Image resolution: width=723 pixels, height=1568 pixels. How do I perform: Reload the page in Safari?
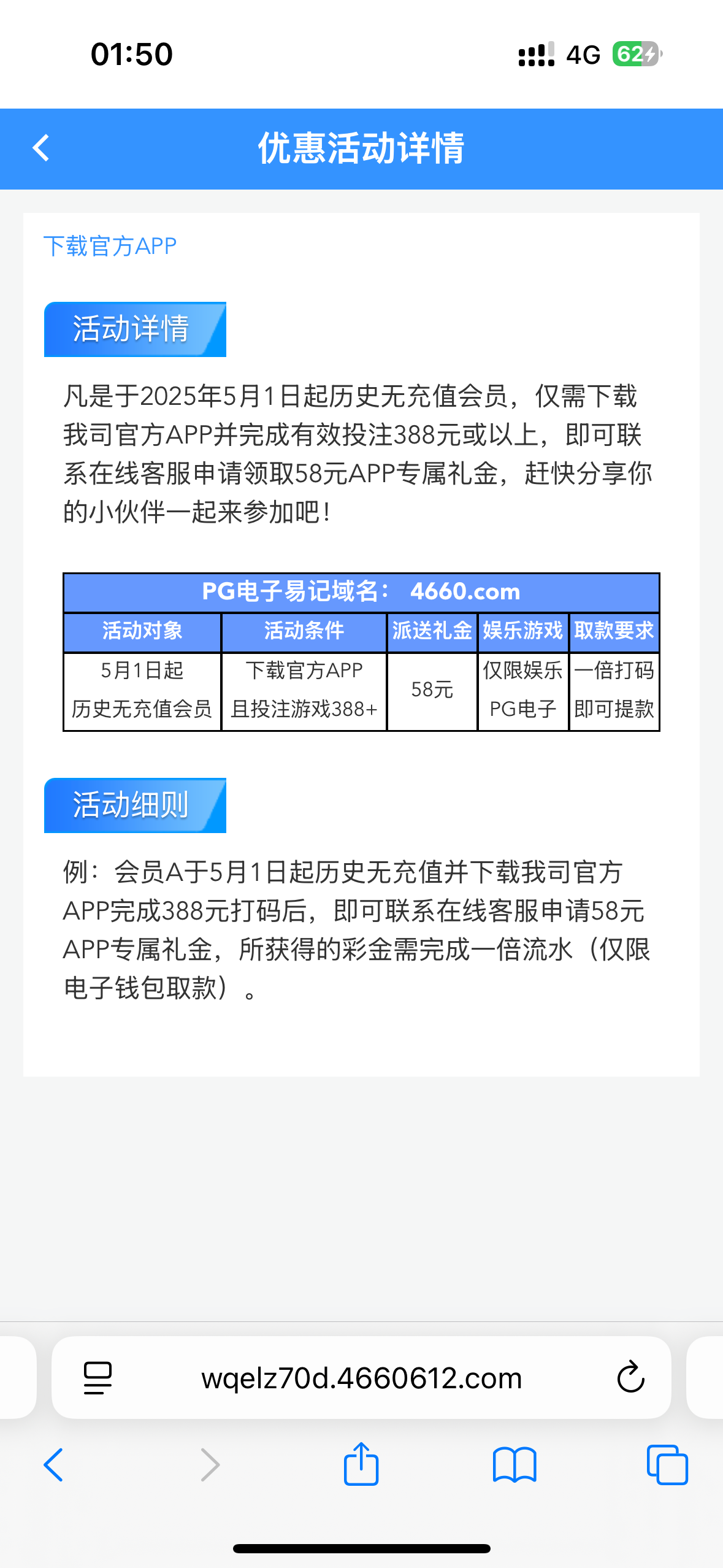(630, 1378)
